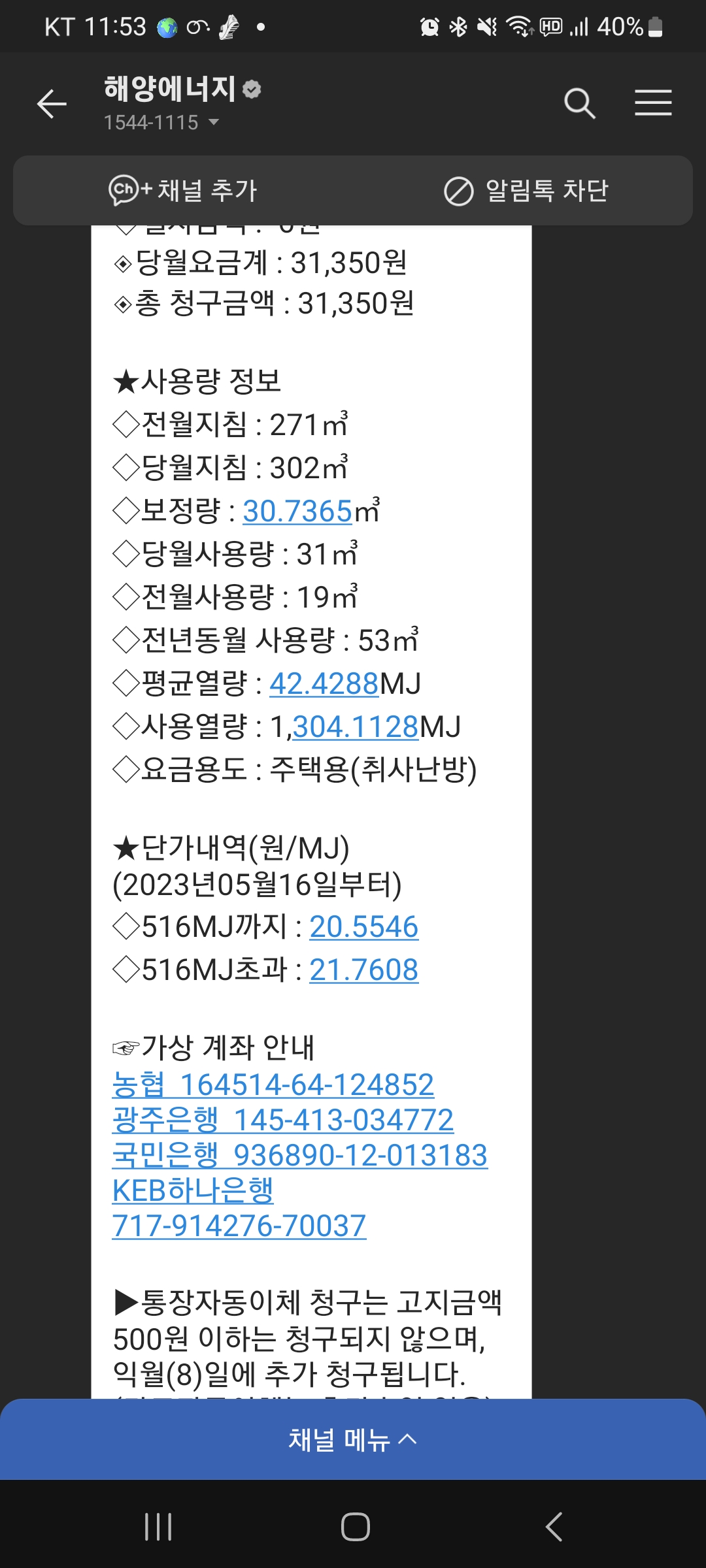
Task: Tap the linked number 21.7608
Action: [x=364, y=970]
